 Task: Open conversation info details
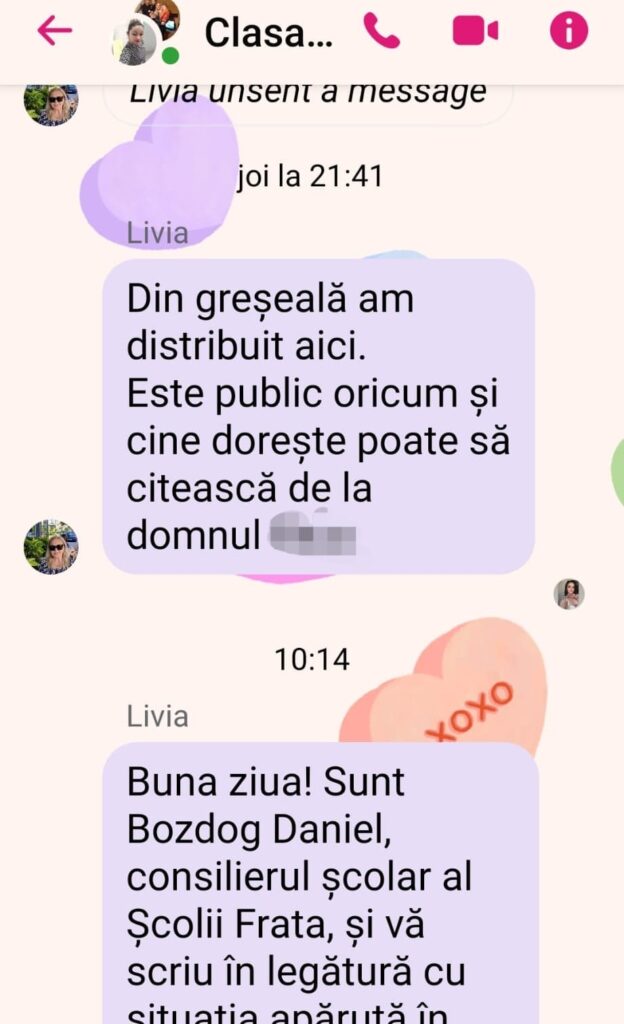(x=568, y=32)
